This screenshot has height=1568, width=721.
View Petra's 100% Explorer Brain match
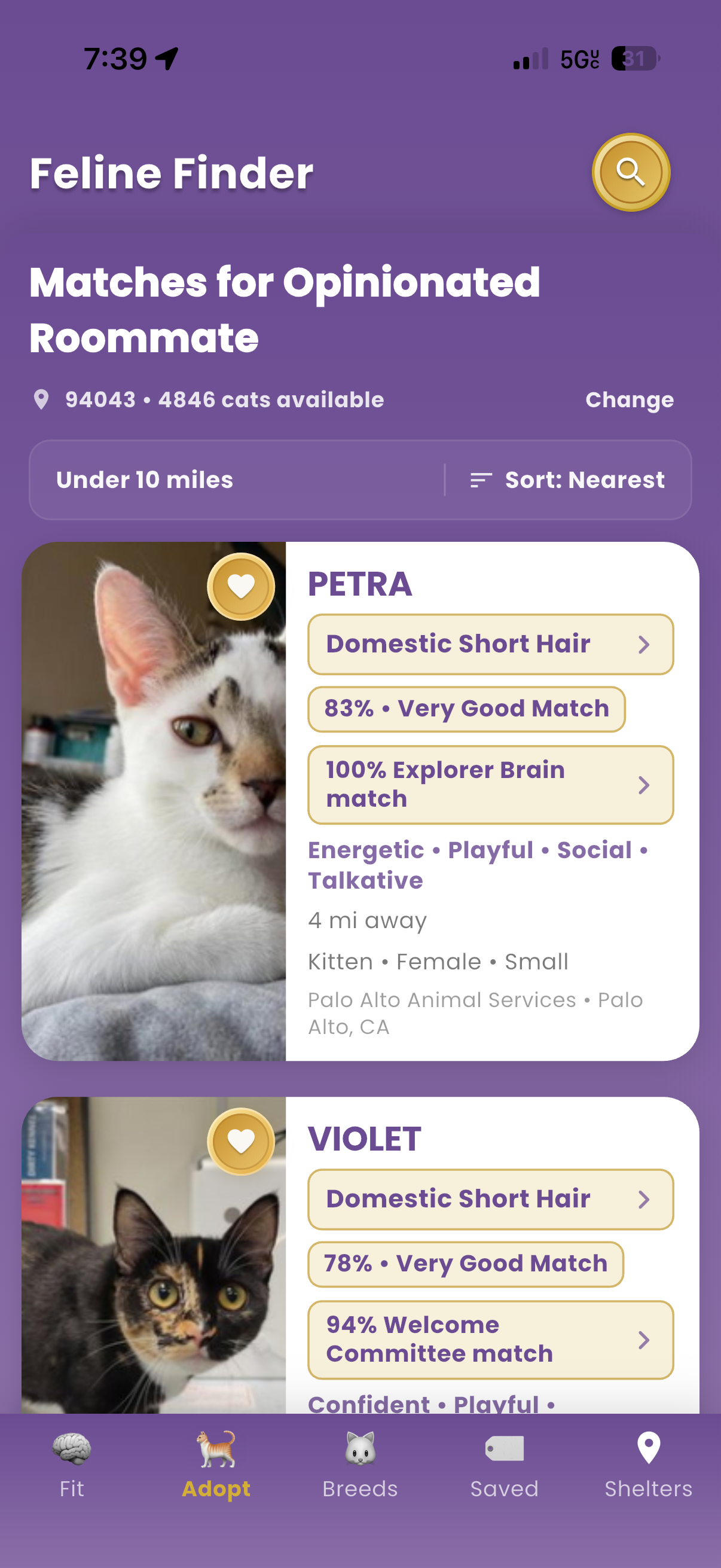pos(490,785)
